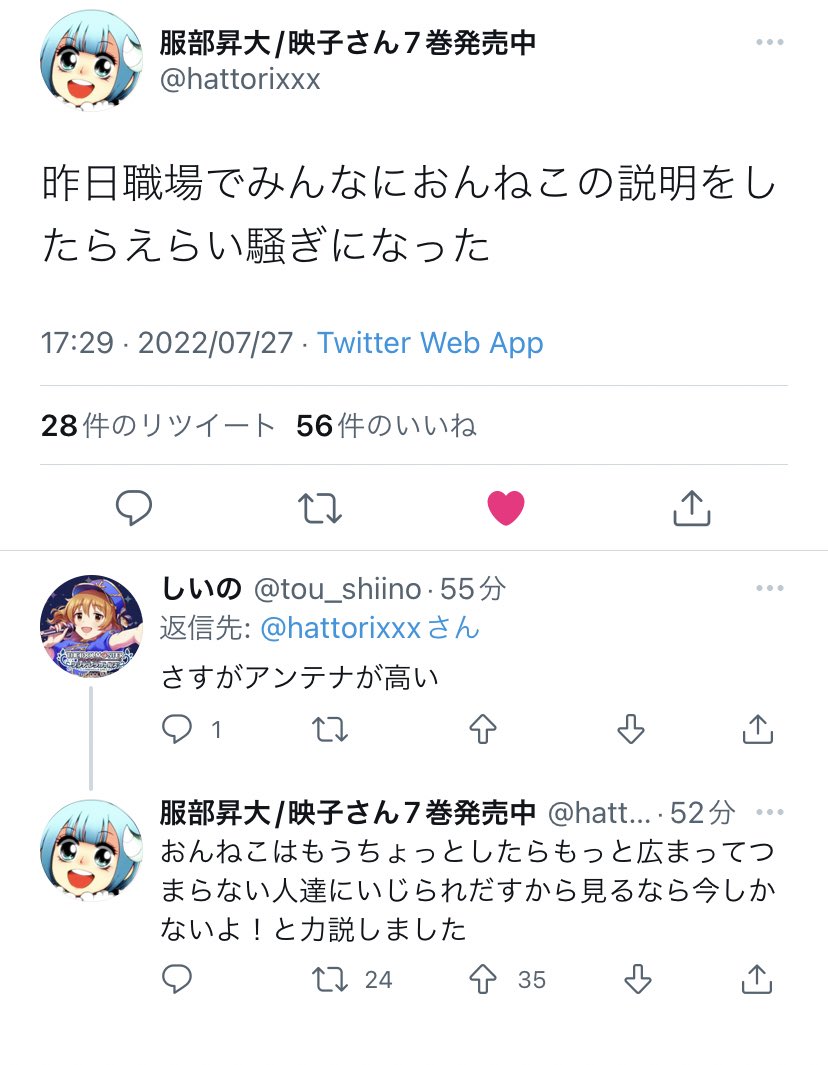Reply to the main tweet

133,508
